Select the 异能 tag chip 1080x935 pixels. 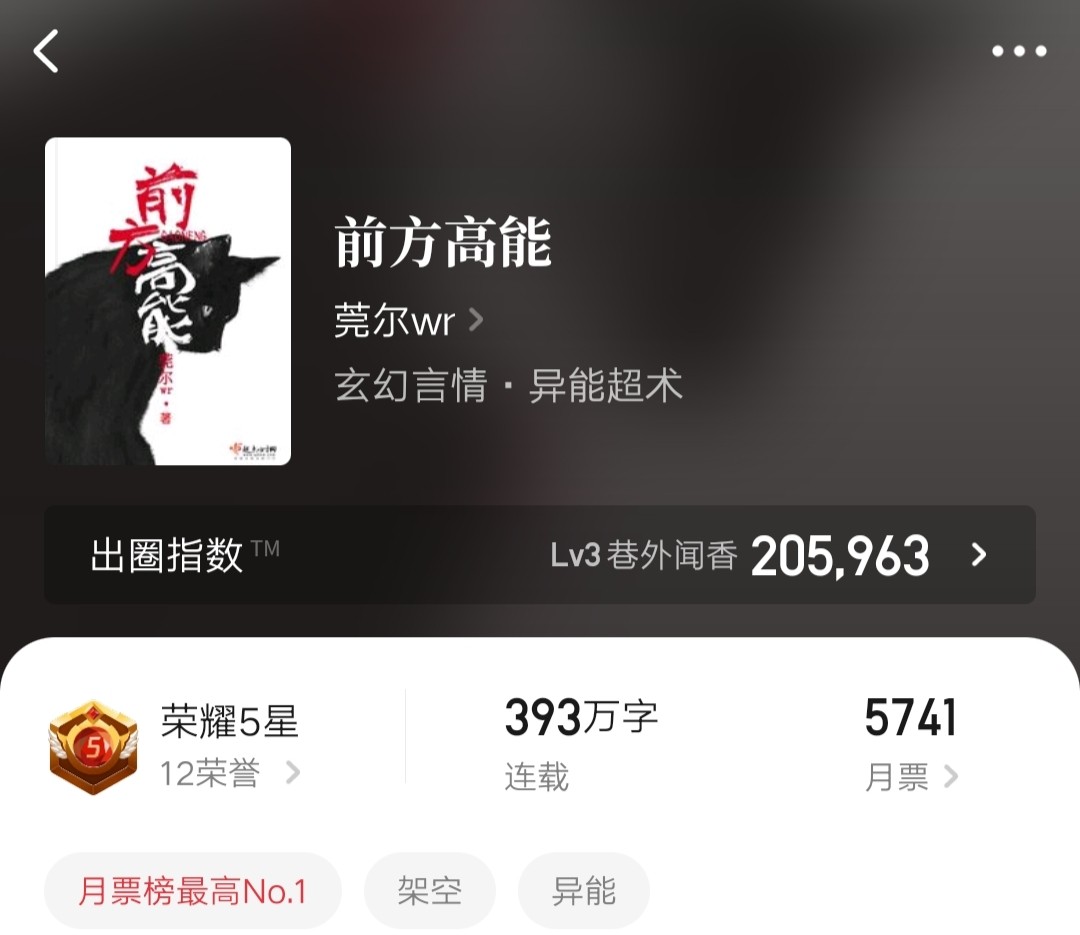tap(583, 891)
